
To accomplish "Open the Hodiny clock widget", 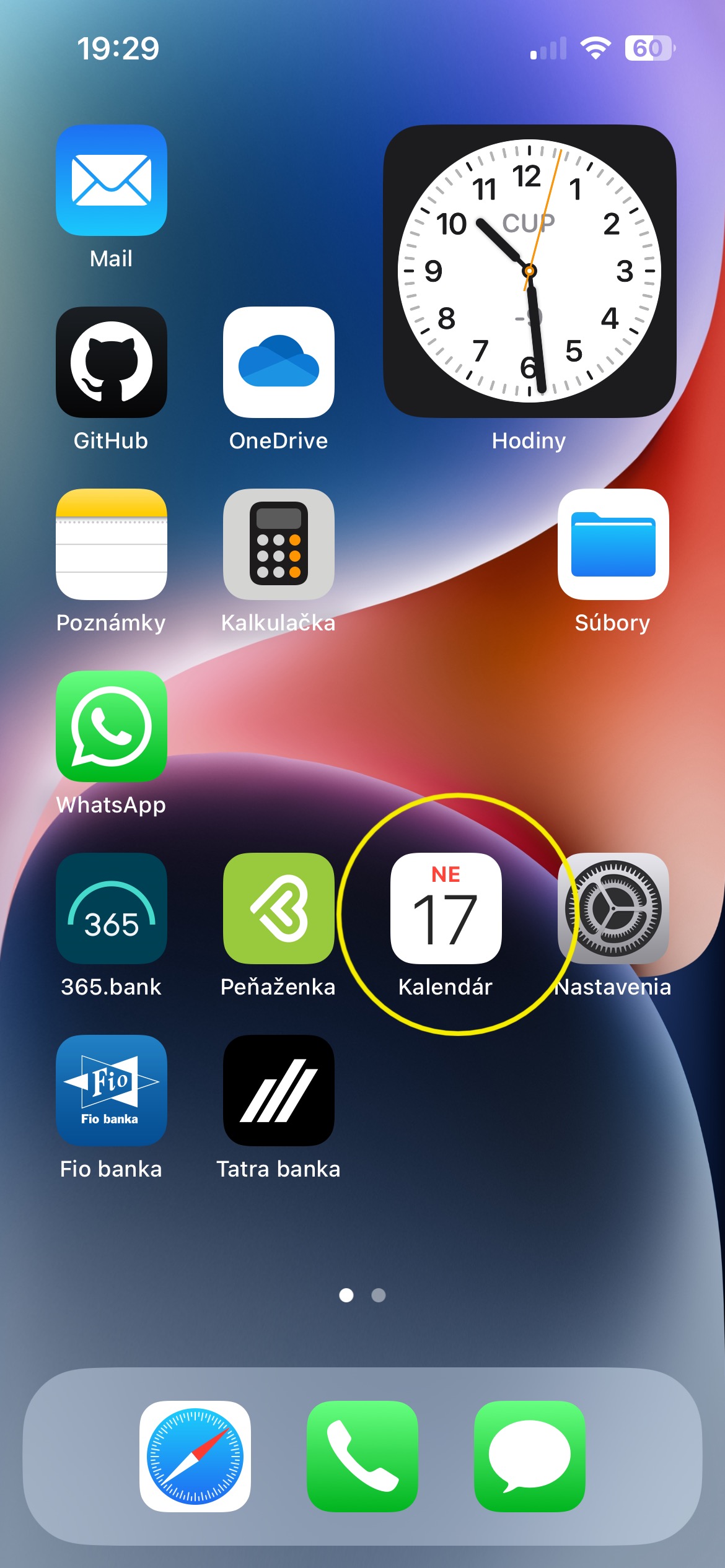I will pyautogui.click(x=529, y=271).
